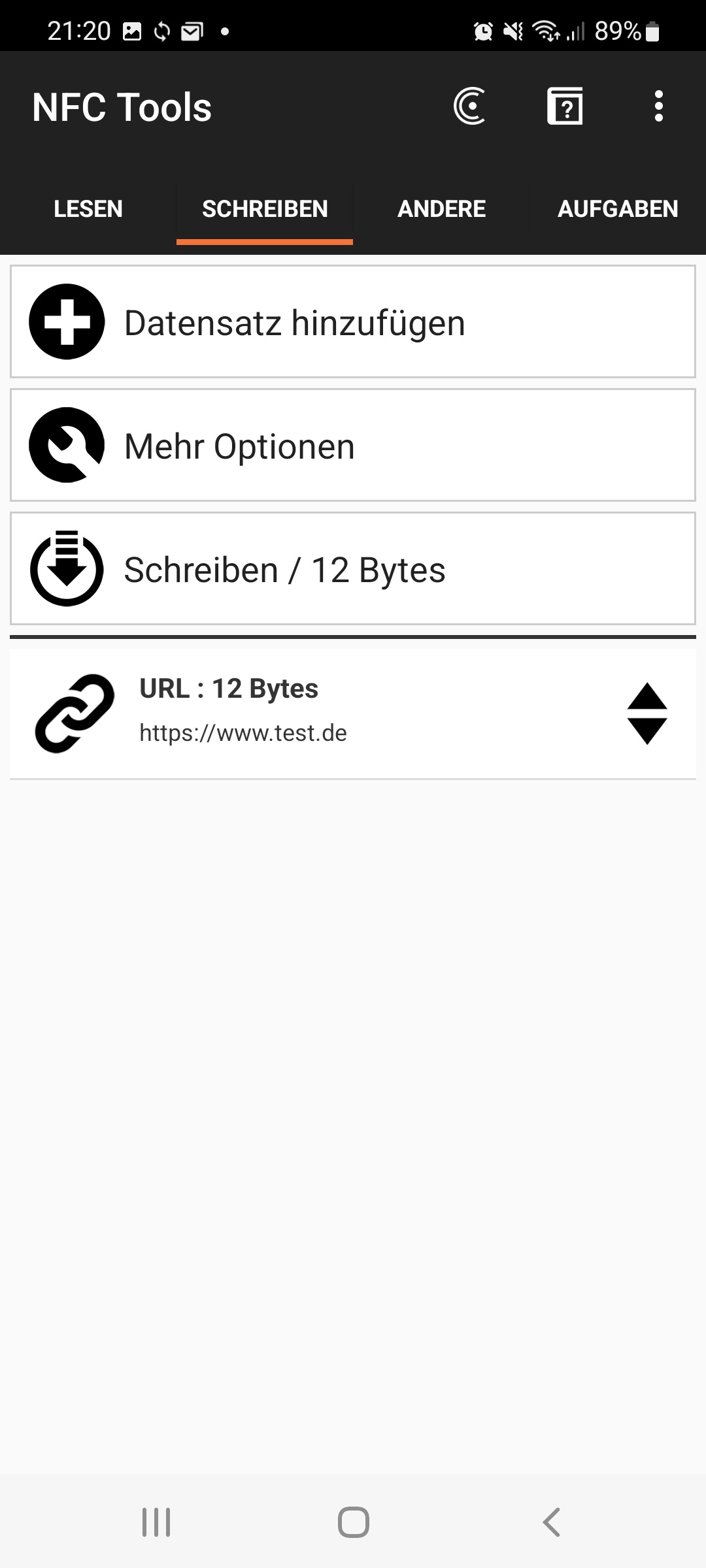Switch to the LESEN tab
Viewport: 706px width, 1568px height.
88,209
